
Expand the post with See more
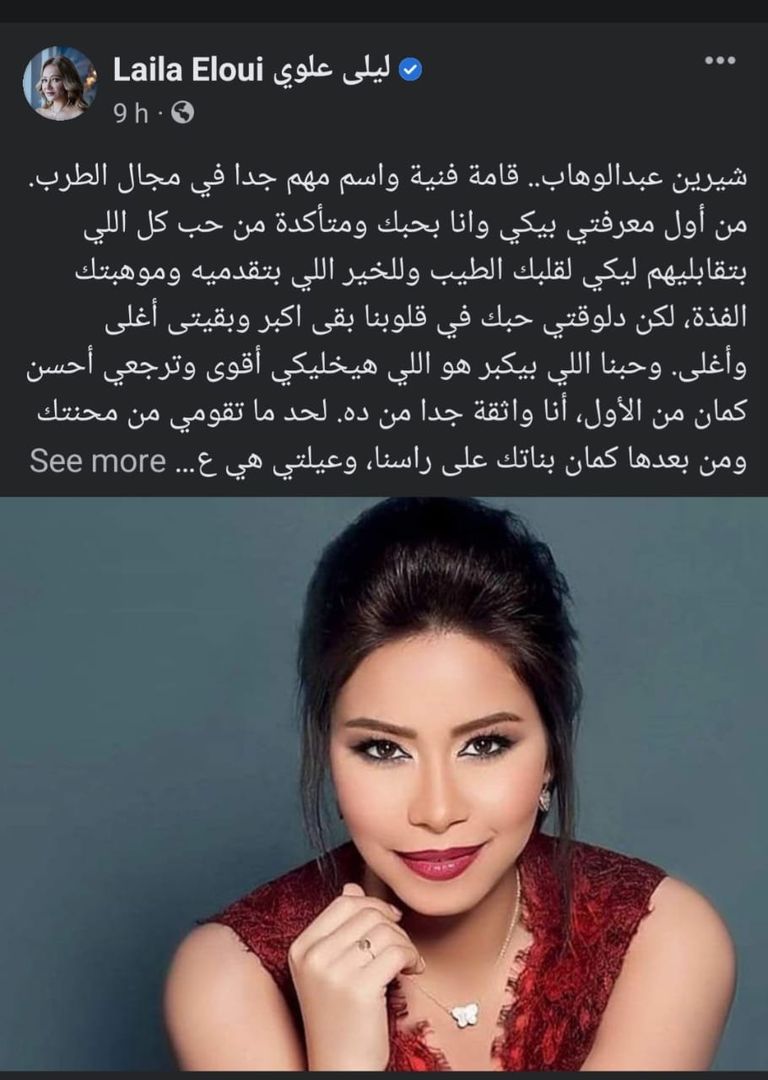(97, 461)
